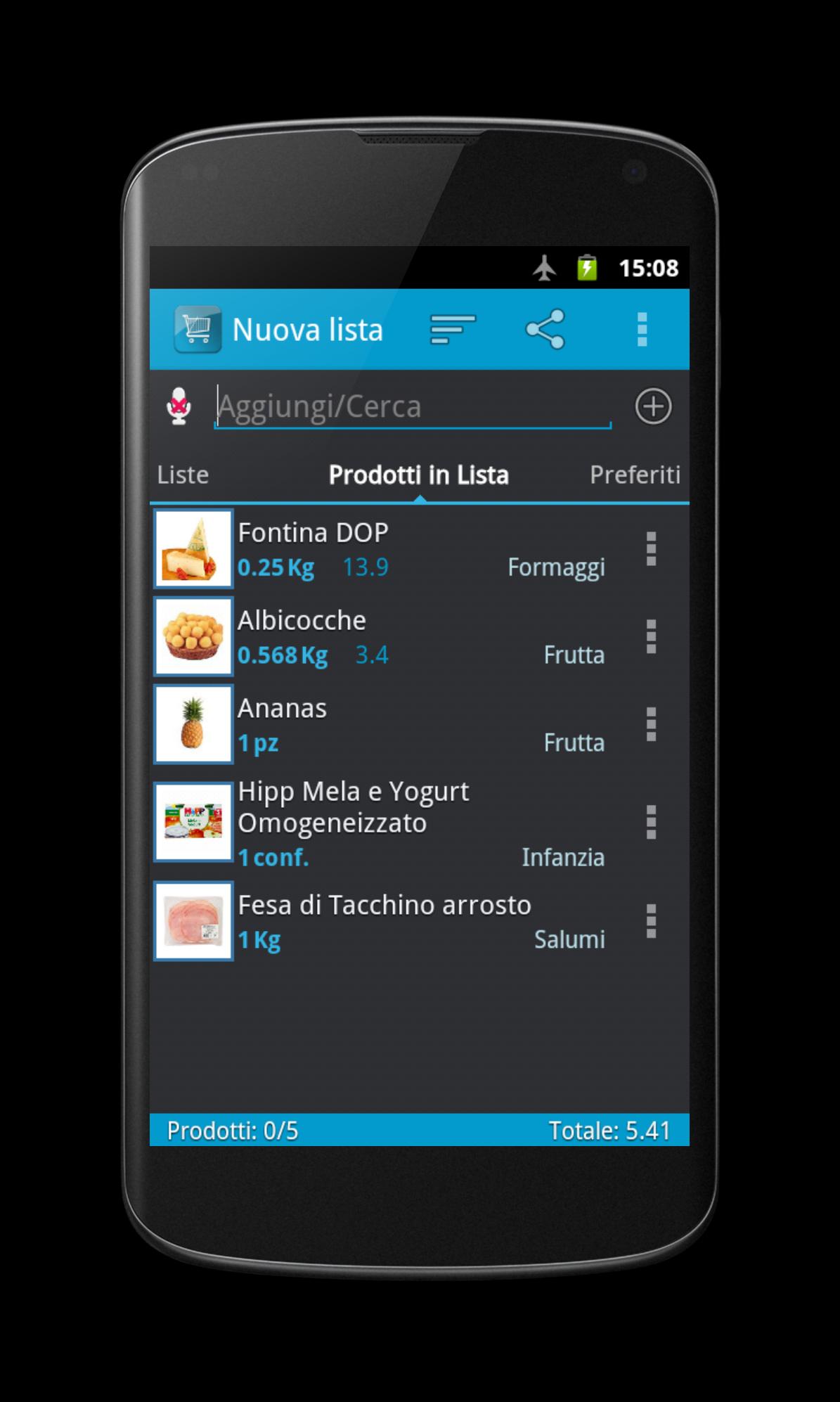Tap the crossed-out microphone icon

(x=179, y=406)
